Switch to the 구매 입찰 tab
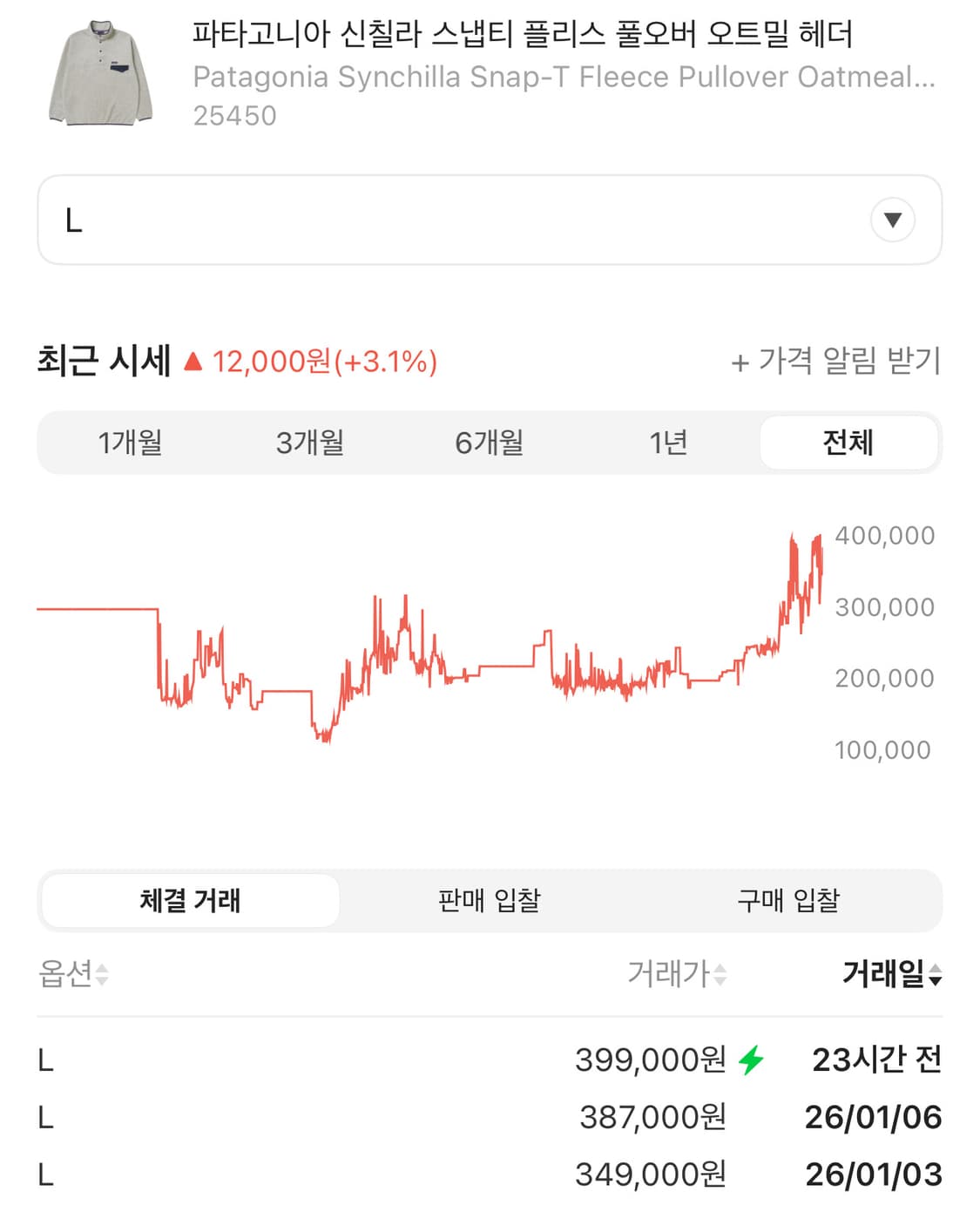This screenshot has height=1212, width=980. point(791,901)
